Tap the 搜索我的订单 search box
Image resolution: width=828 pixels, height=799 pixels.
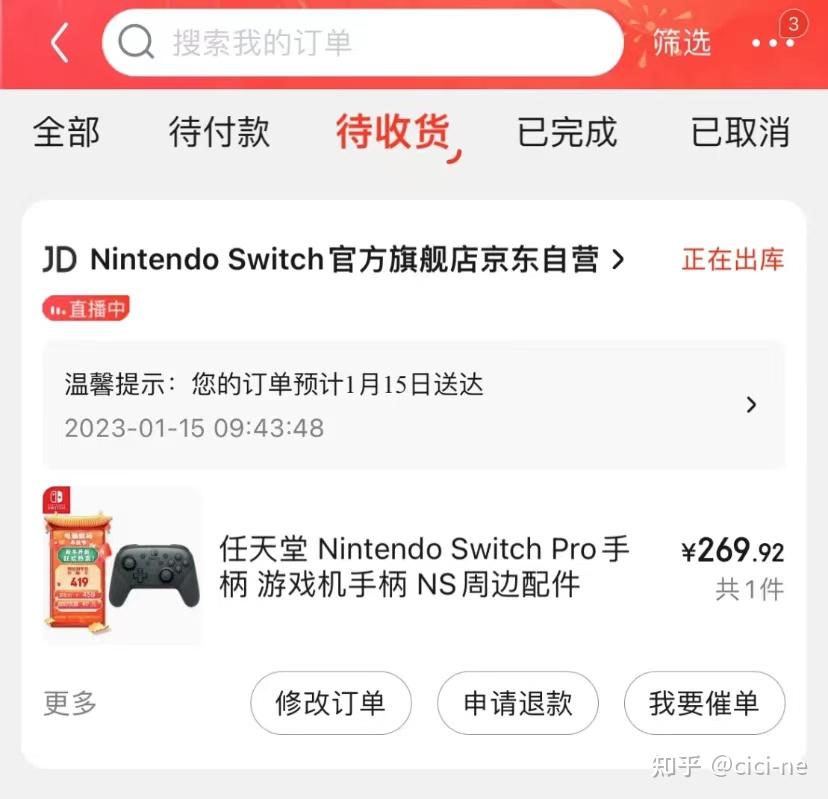[x=362, y=43]
